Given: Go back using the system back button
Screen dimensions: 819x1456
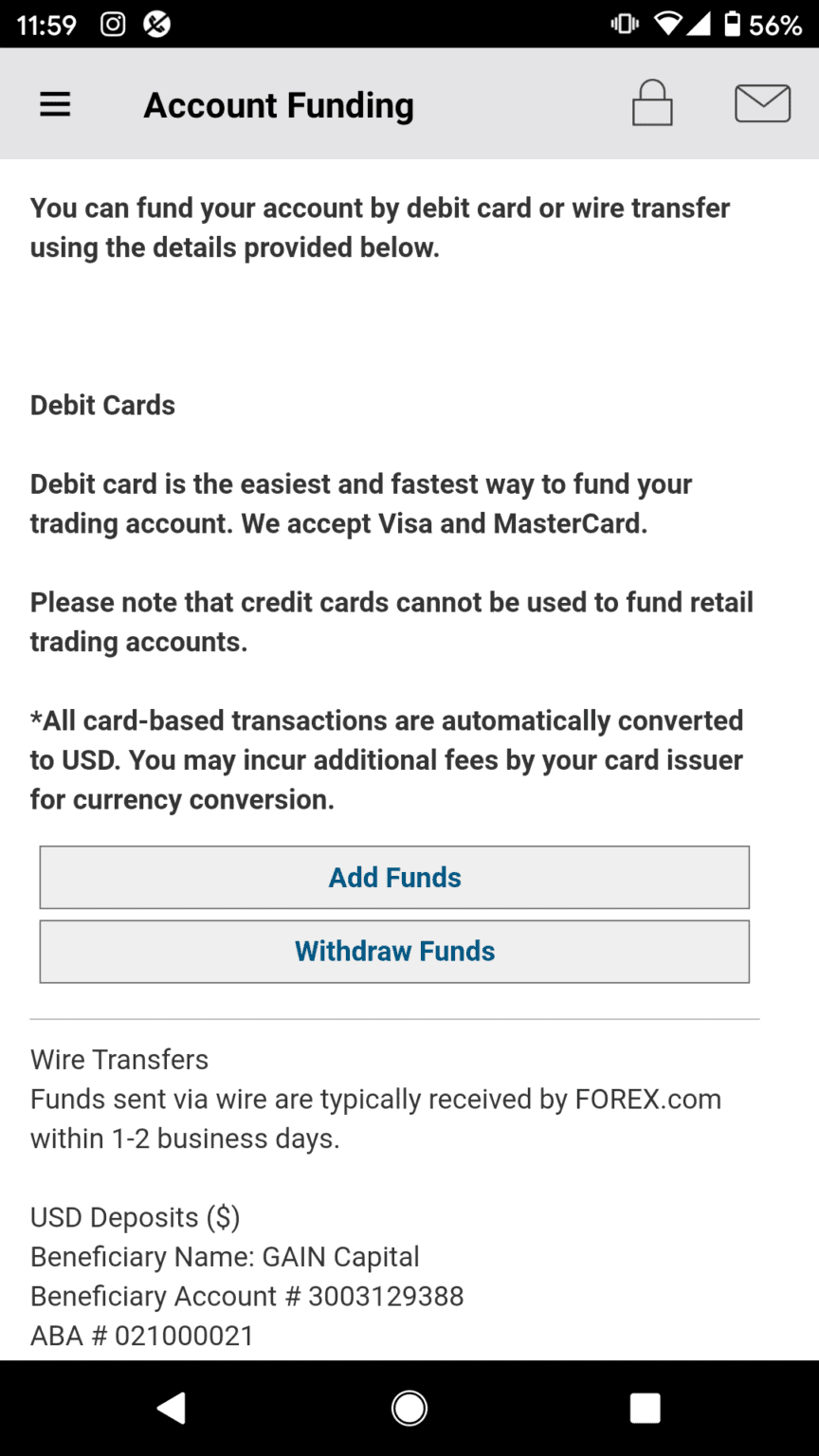Looking at the screenshot, I should [172, 1409].
